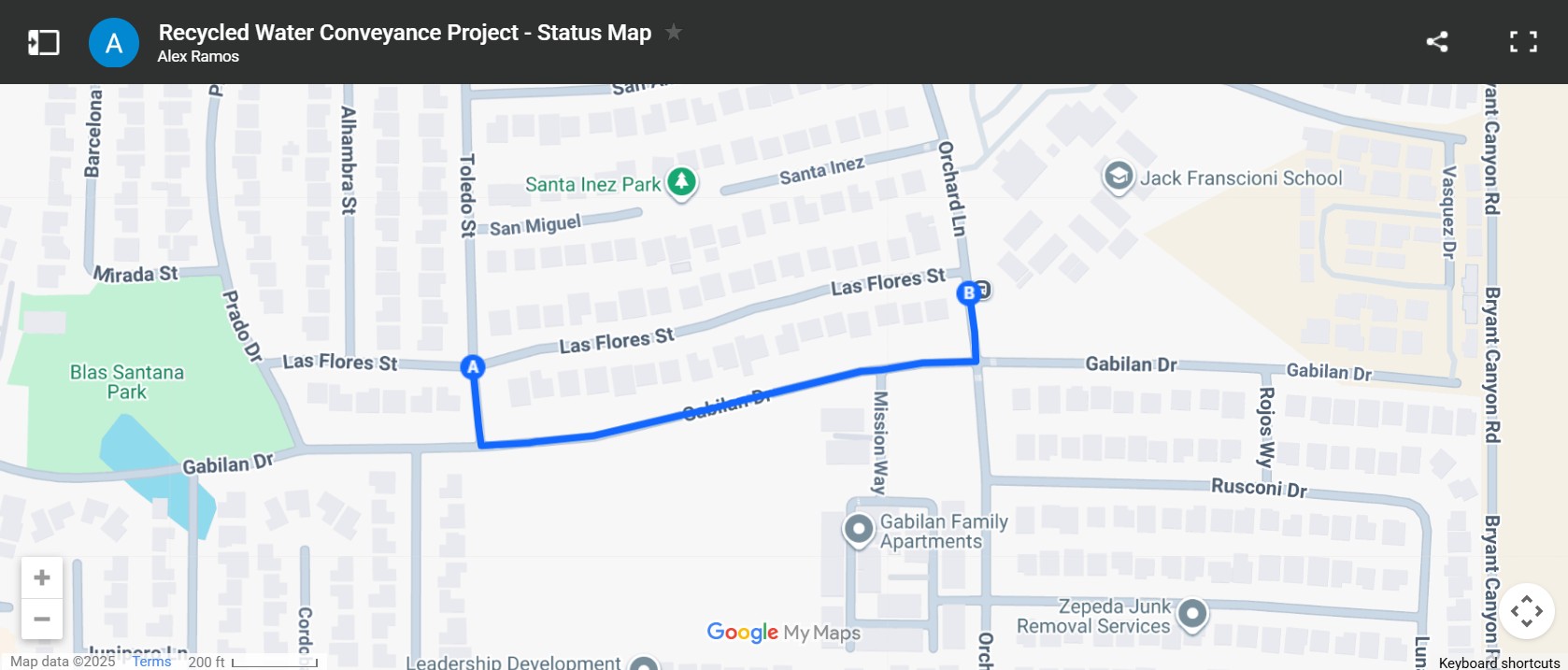
Task: Star this map as favorite
Action: pyautogui.click(x=674, y=33)
